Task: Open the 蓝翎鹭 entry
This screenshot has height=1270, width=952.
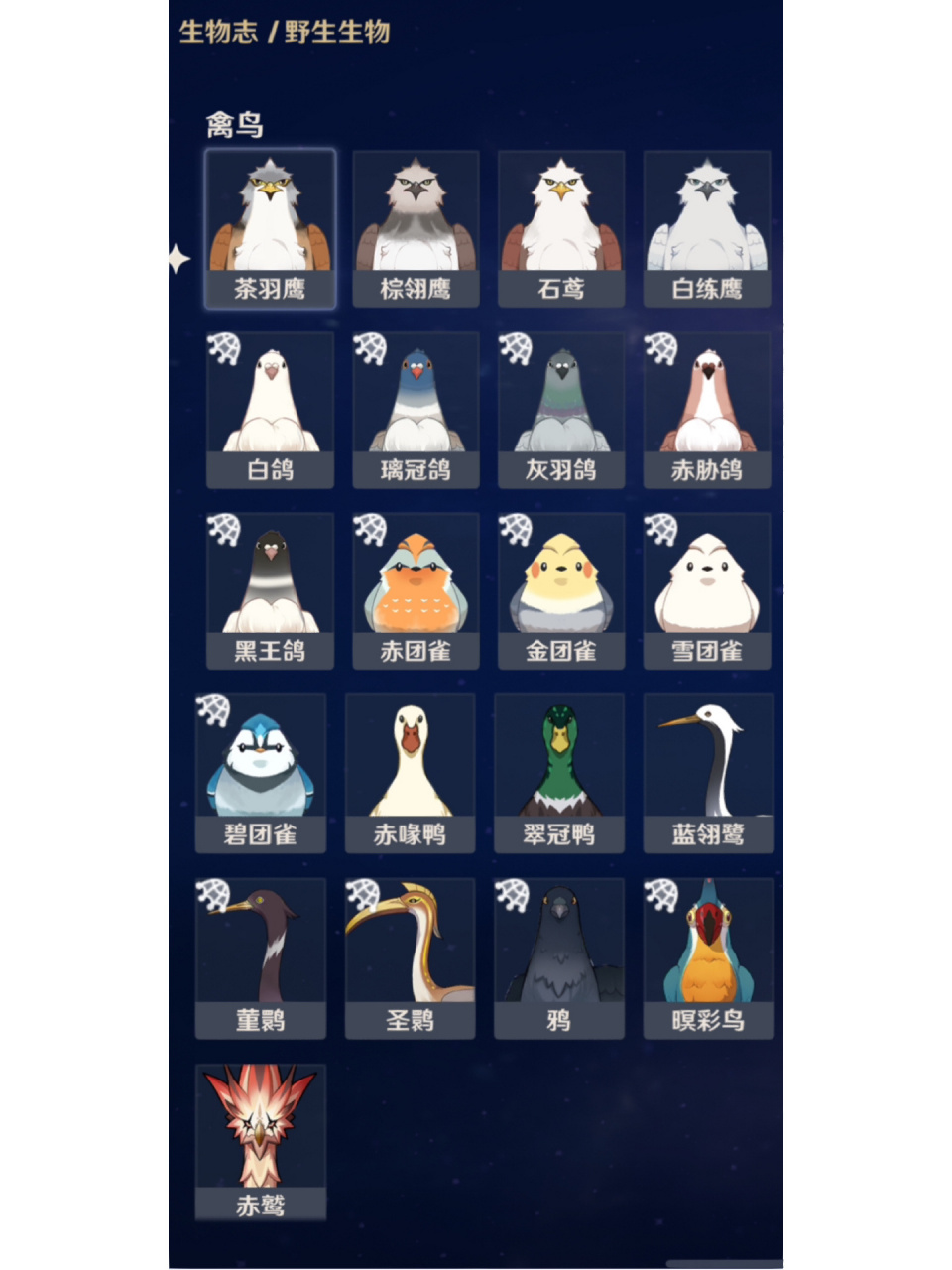Action: tap(708, 774)
